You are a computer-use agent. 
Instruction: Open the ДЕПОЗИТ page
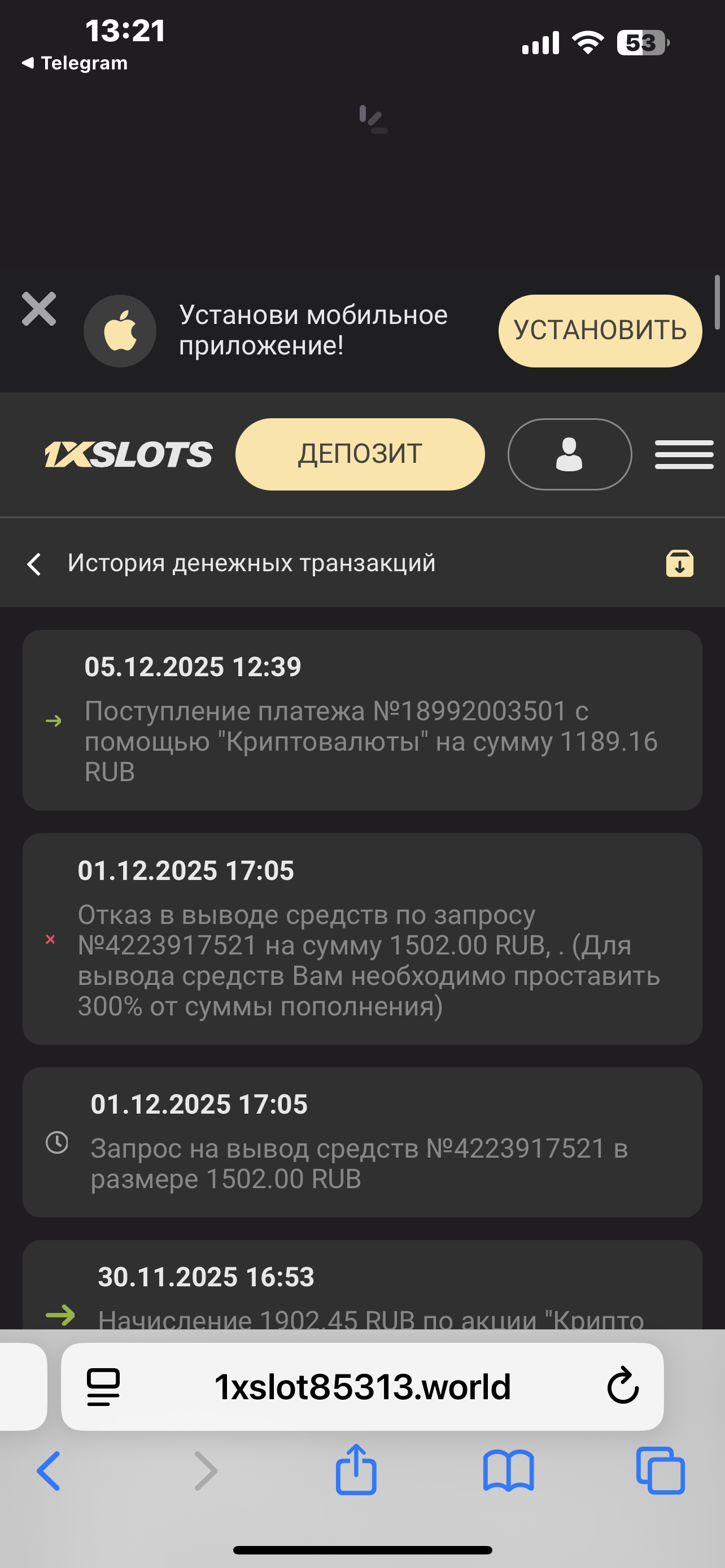pyautogui.click(x=360, y=454)
